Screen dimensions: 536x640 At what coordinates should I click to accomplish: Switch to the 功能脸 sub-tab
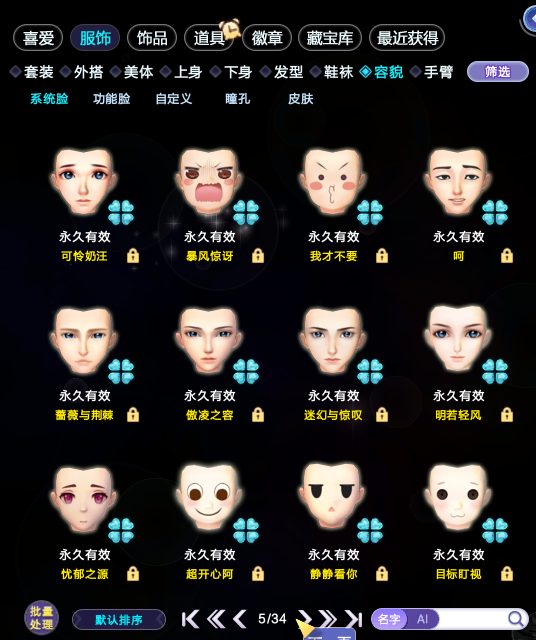point(111,99)
